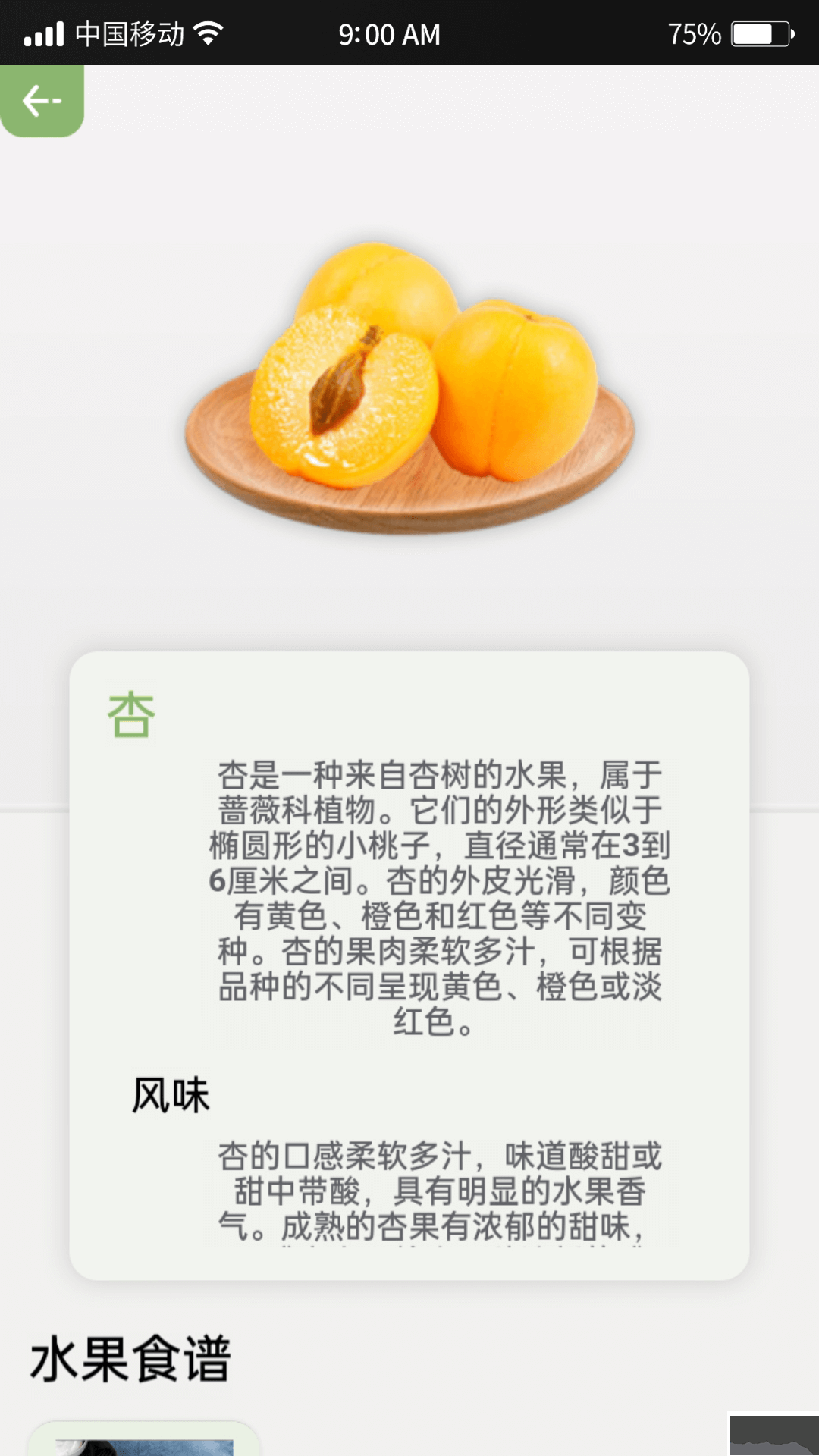The image size is (819, 1456).
Task: Tap the green back arrow button
Action: point(42,101)
